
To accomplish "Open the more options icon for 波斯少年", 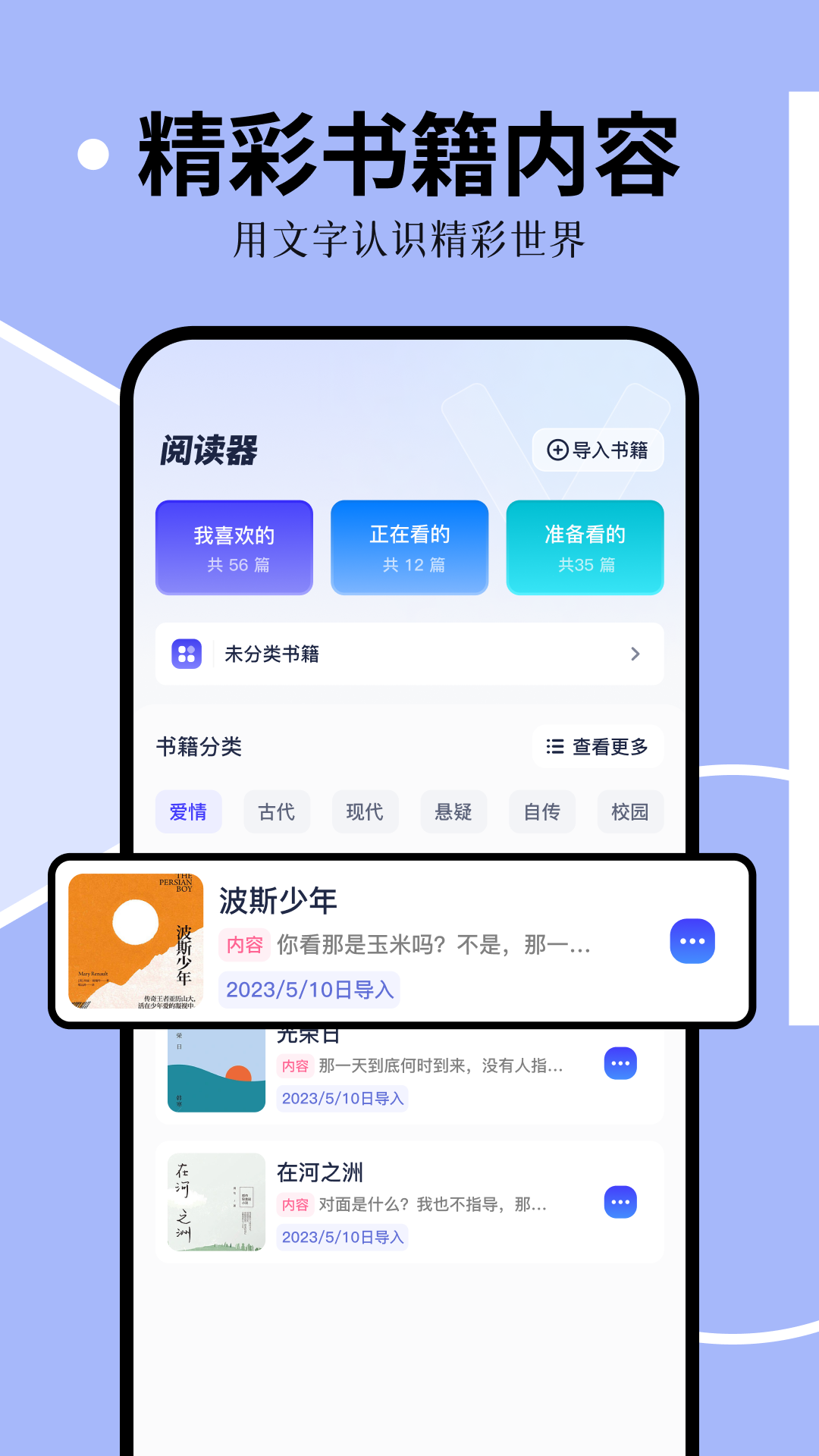I will 692,940.
